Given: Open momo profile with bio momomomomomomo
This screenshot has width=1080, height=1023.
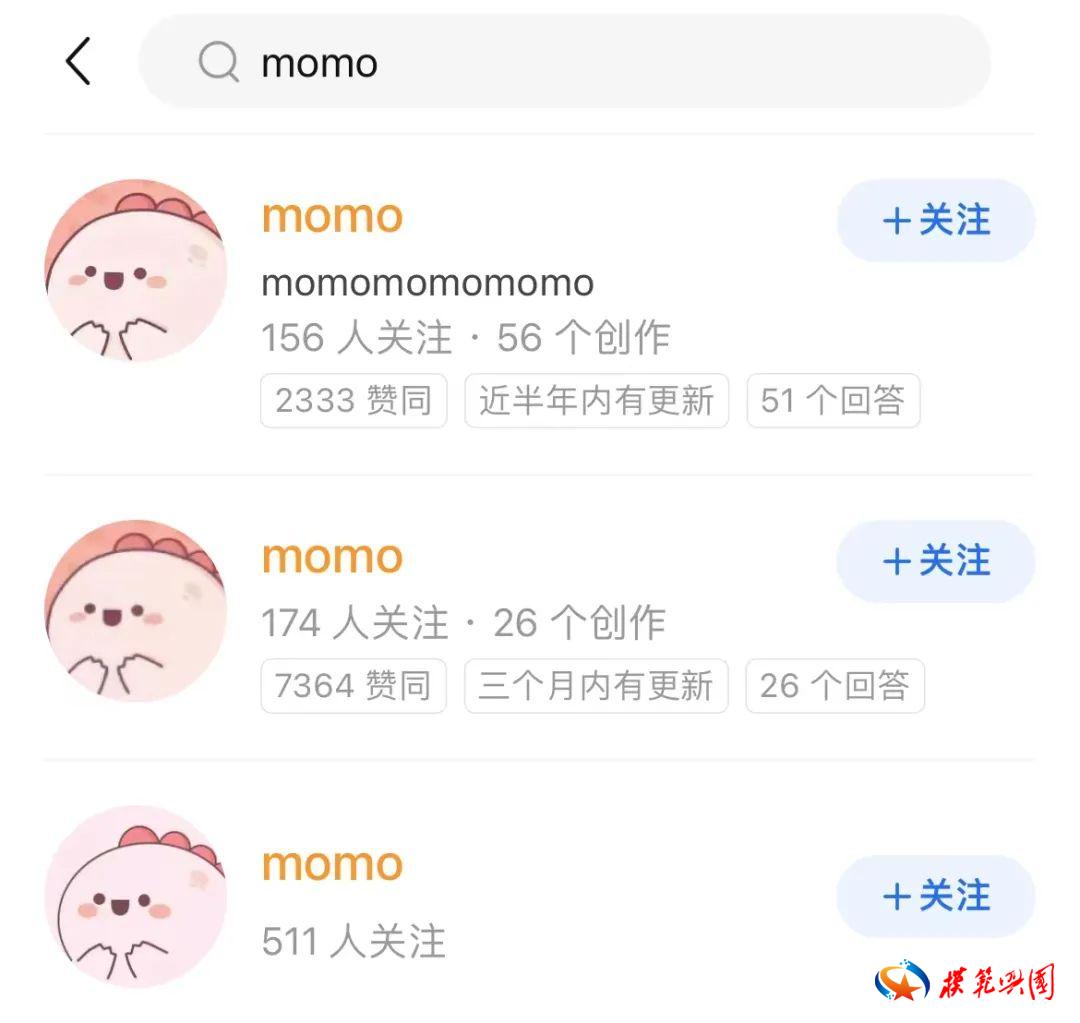Looking at the screenshot, I should [x=332, y=216].
